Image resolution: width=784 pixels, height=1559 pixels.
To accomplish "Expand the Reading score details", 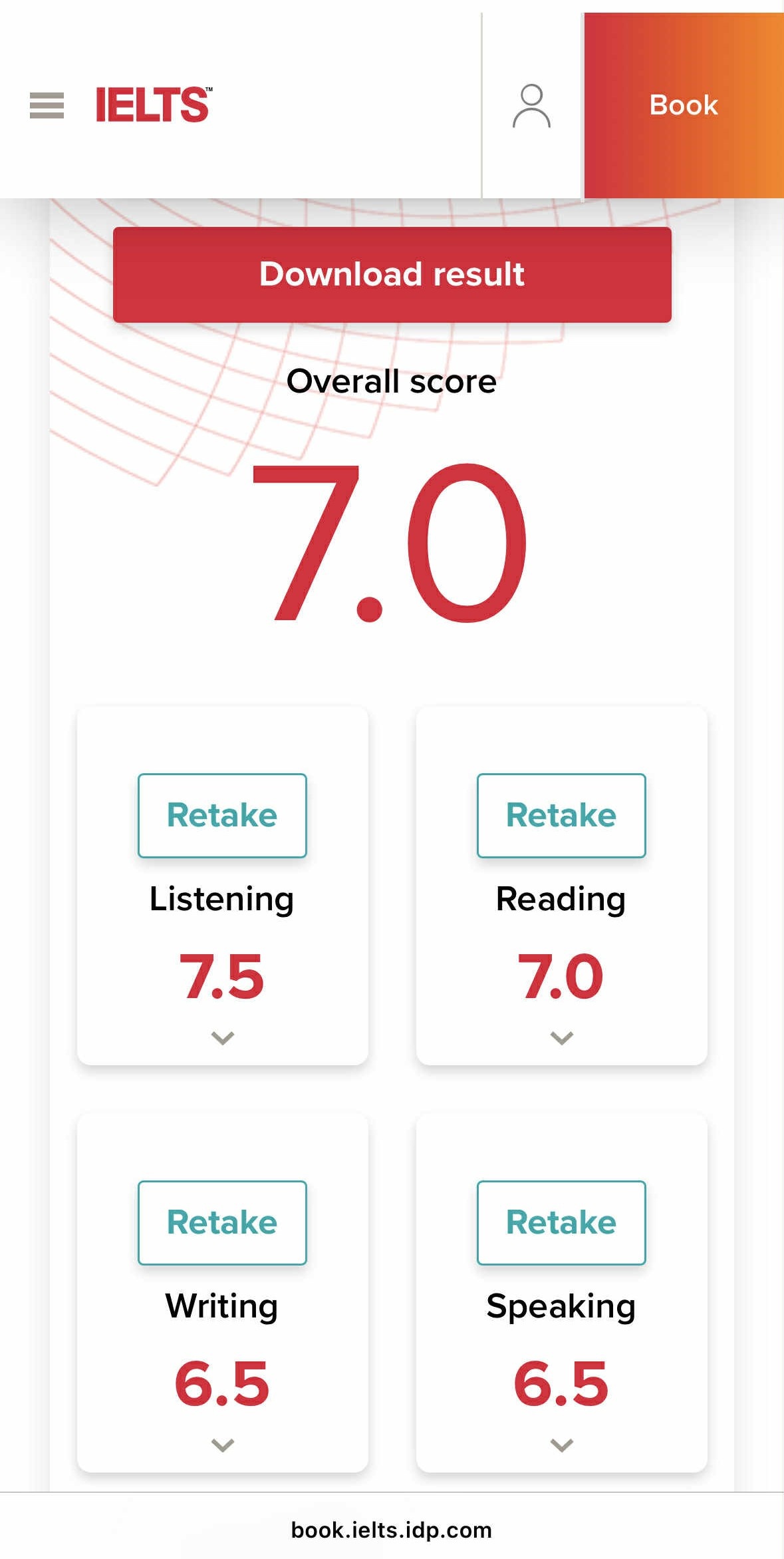I will pos(562,1037).
